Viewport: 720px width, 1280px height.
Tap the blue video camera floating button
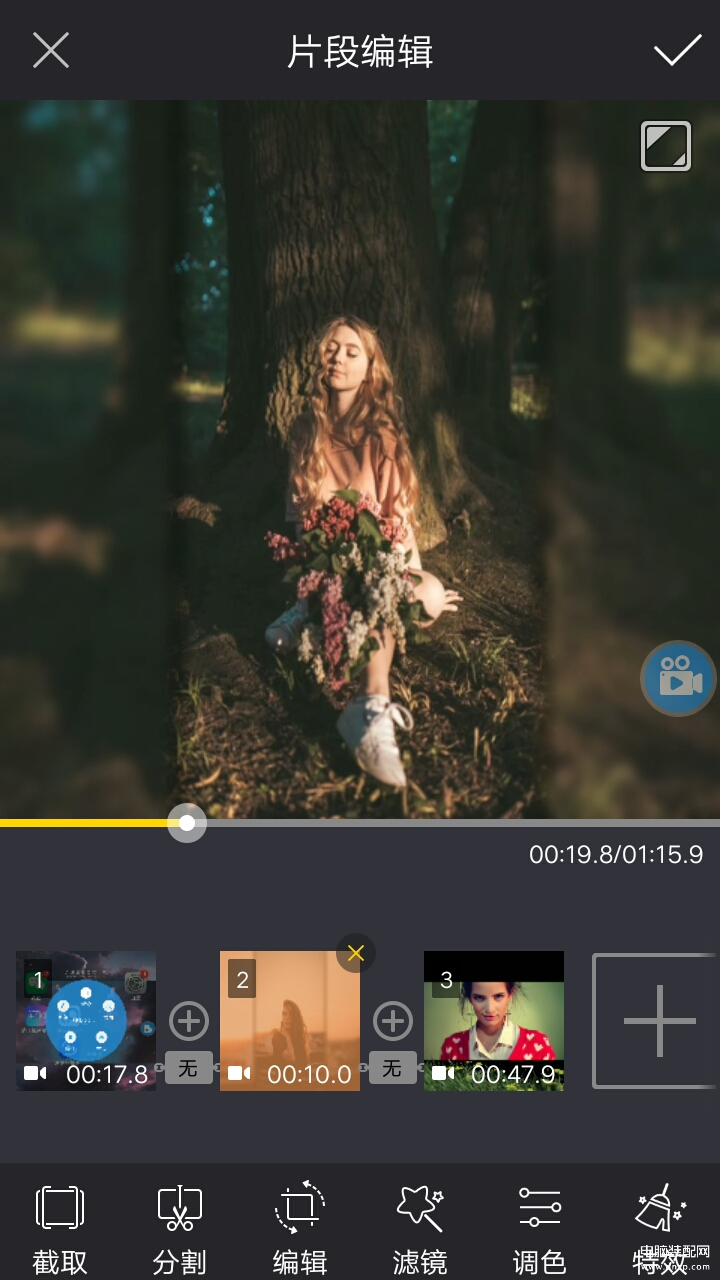coord(679,679)
